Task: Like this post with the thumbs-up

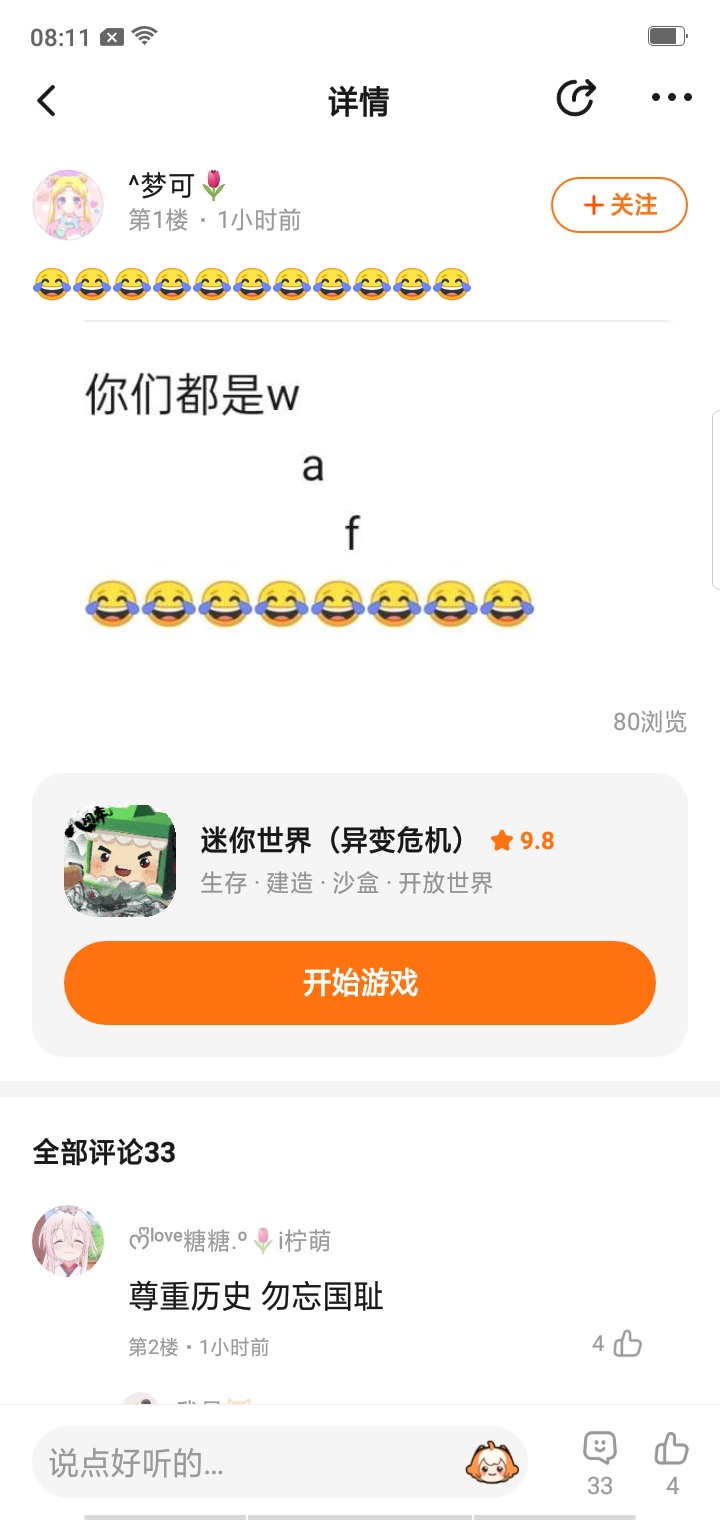Action: [672, 1463]
